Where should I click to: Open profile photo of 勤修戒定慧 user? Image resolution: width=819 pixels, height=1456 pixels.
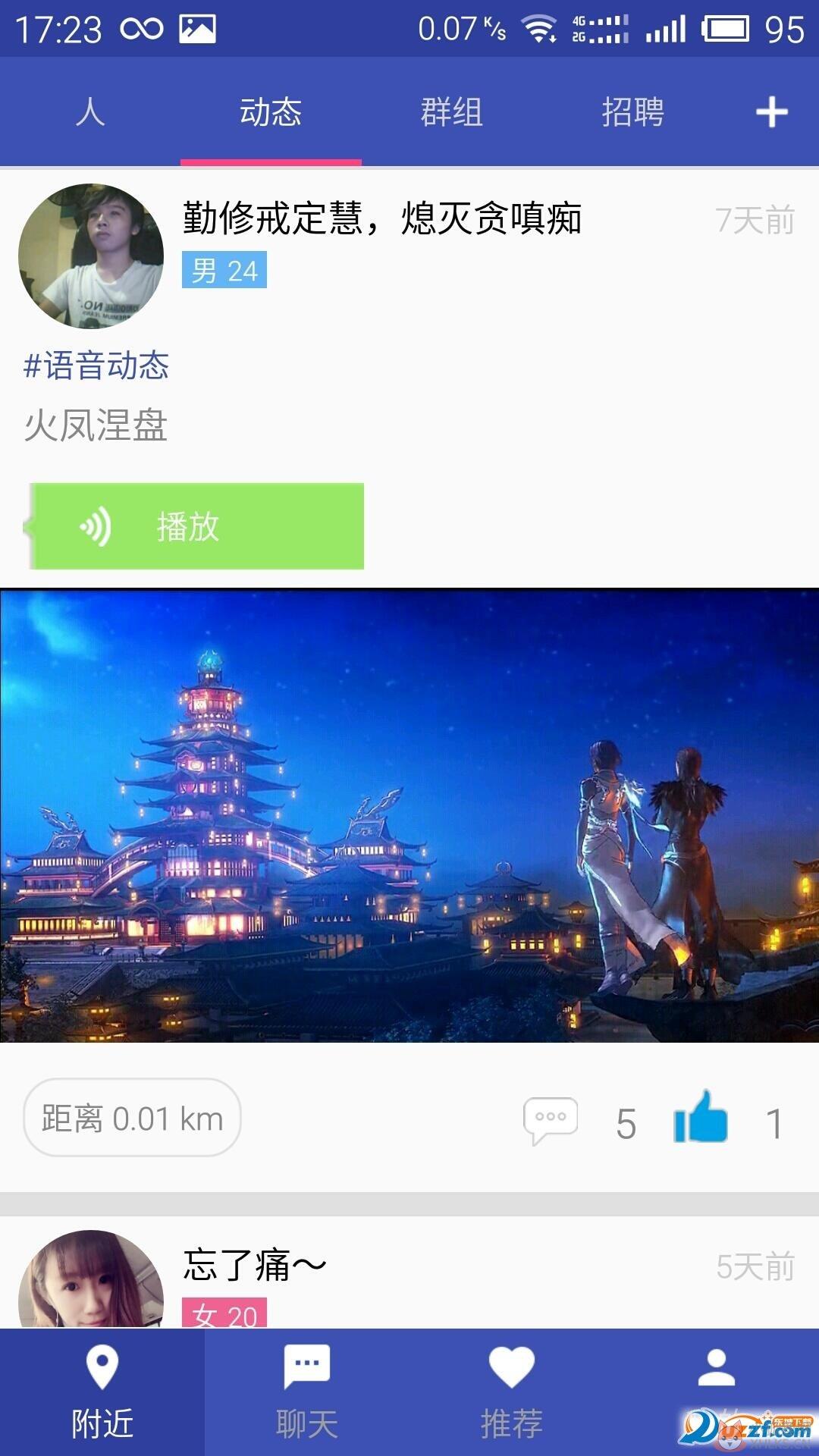point(91,256)
